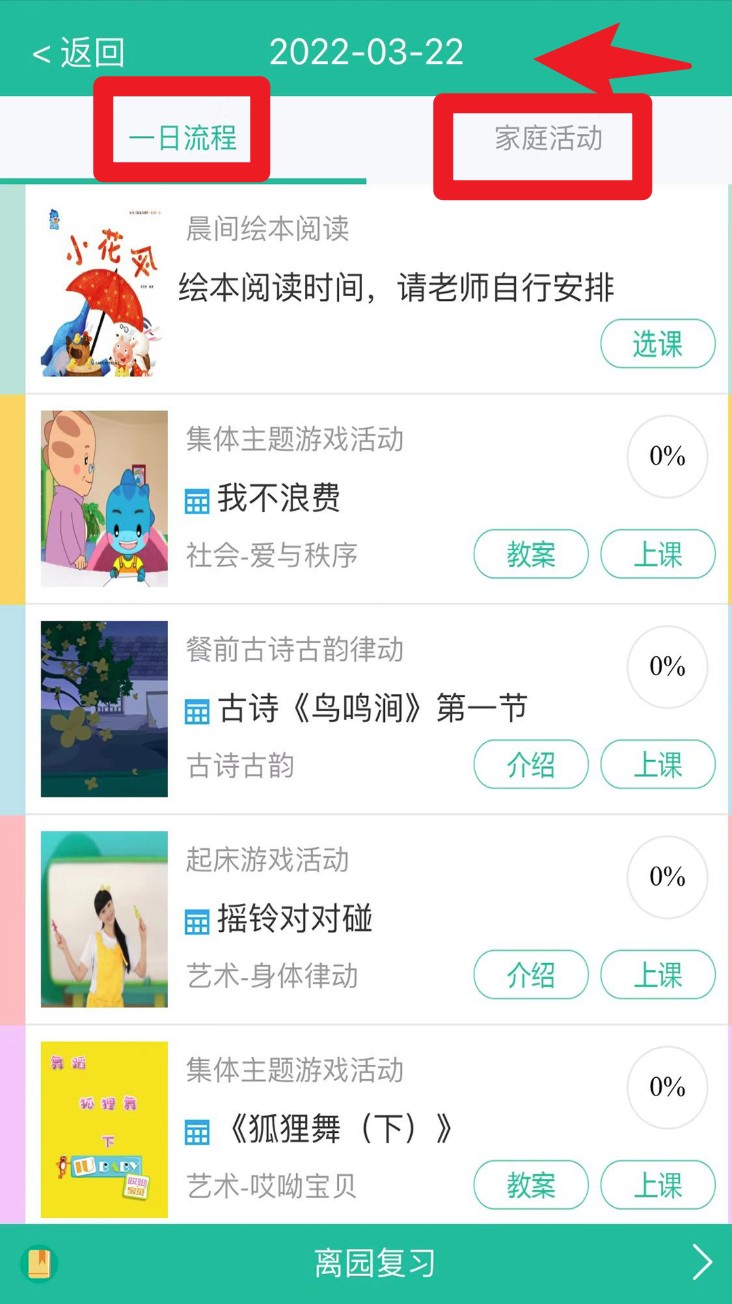View the 介绍 for 古诗《鸟鸣涧》第一节
The width and height of the screenshot is (732, 1304).
[x=530, y=765]
